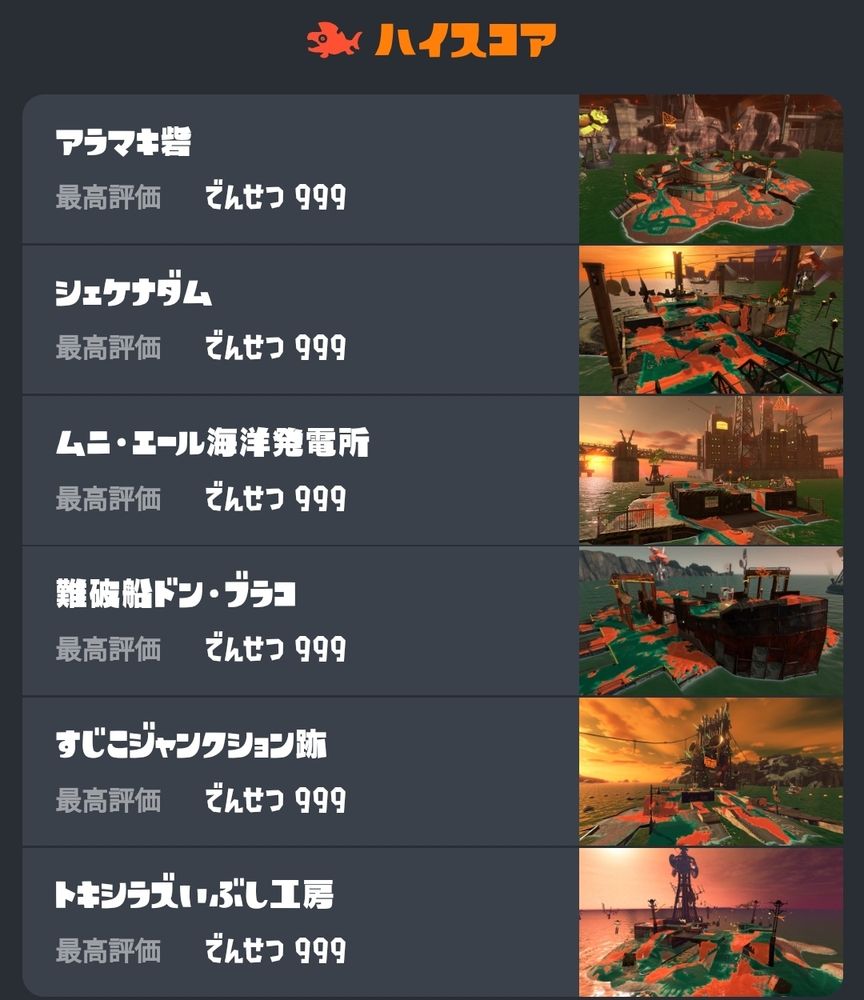Select the トキシラズいぶし工房 stage name

181,896
